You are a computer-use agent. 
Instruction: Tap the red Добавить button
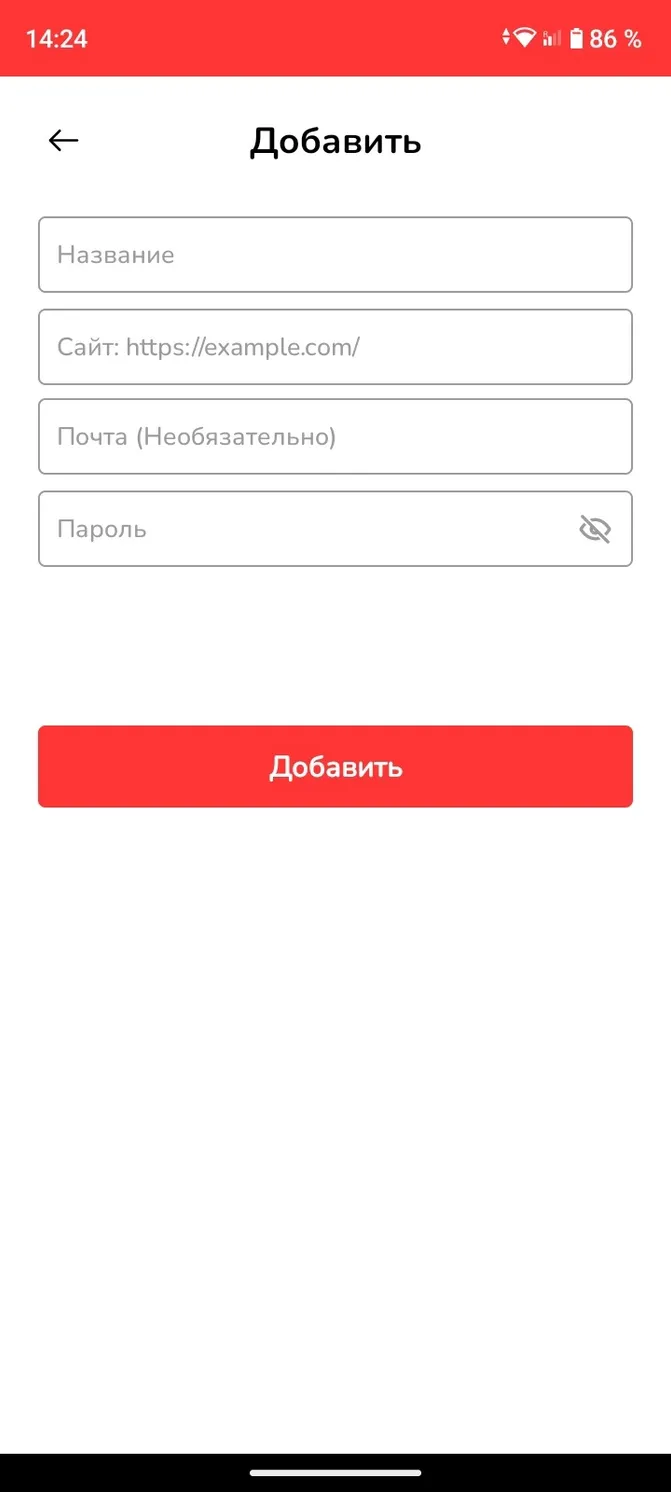pyautogui.click(x=335, y=766)
